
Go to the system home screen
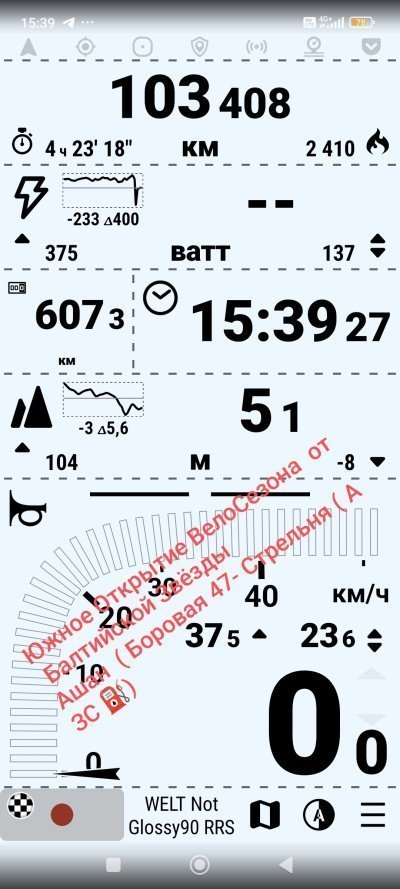pyautogui.click(x=200, y=865)
